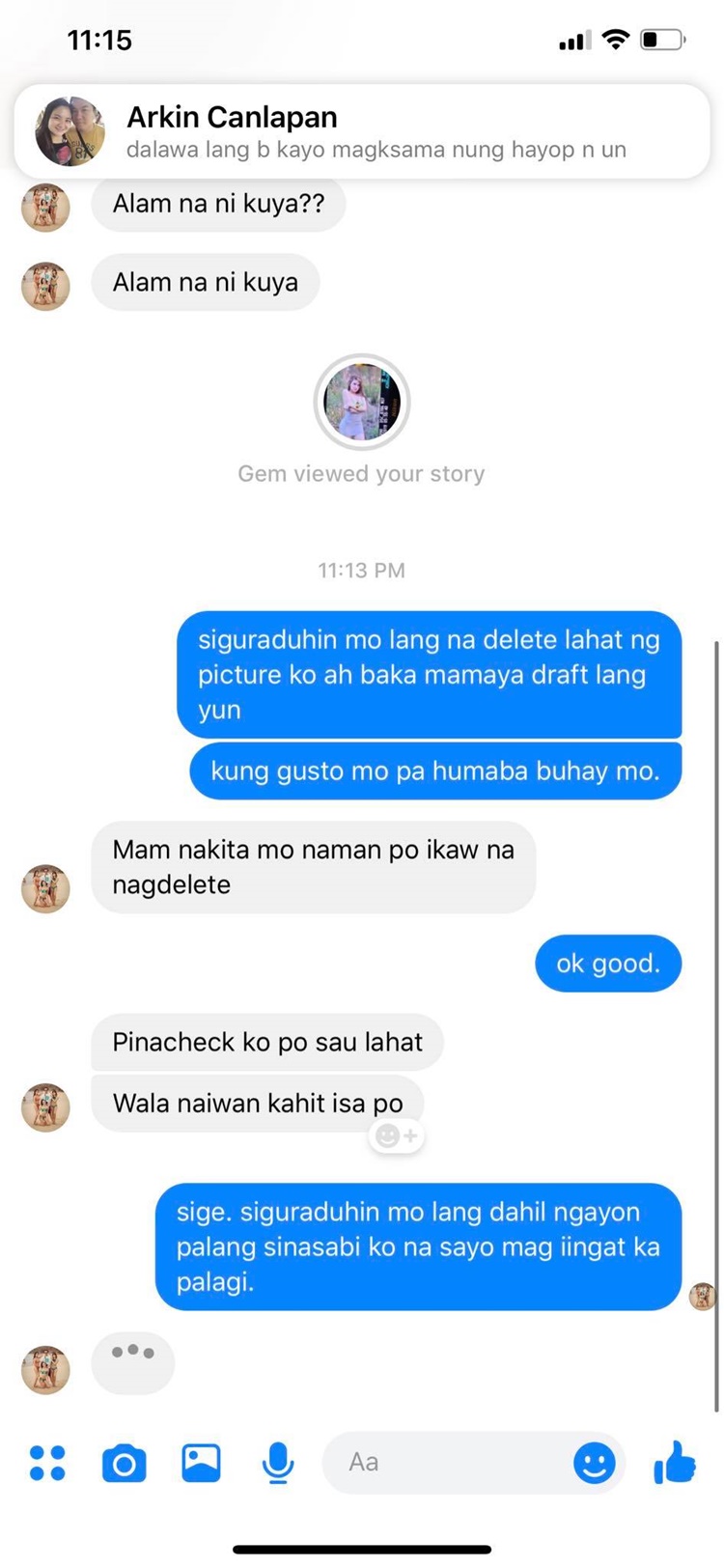
Task: View the story thumbnail Gem viewed
Action: click(x=362, y=402)
